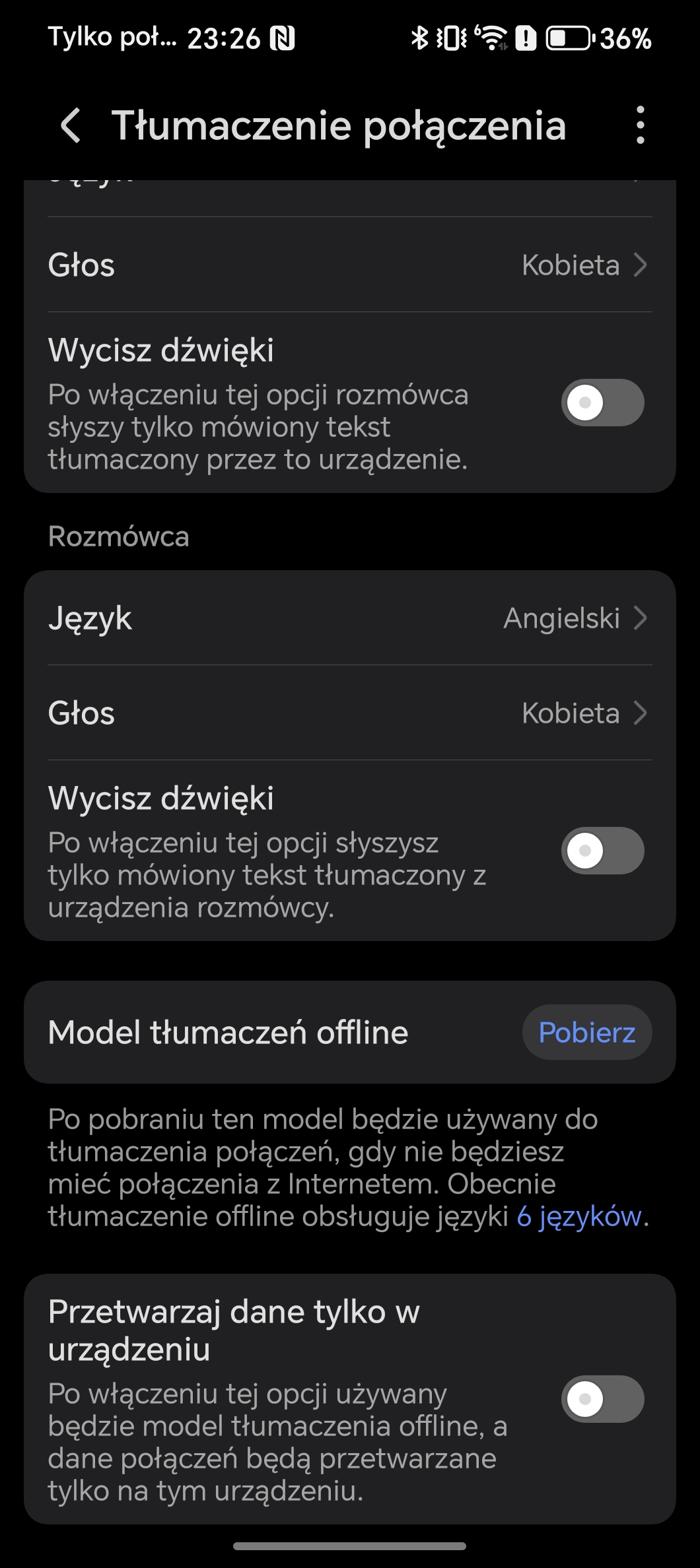Viewport: 700px width, 1568px height.
Task: Tap Pobierz to download offline model
Action: tap(587, 1032)
